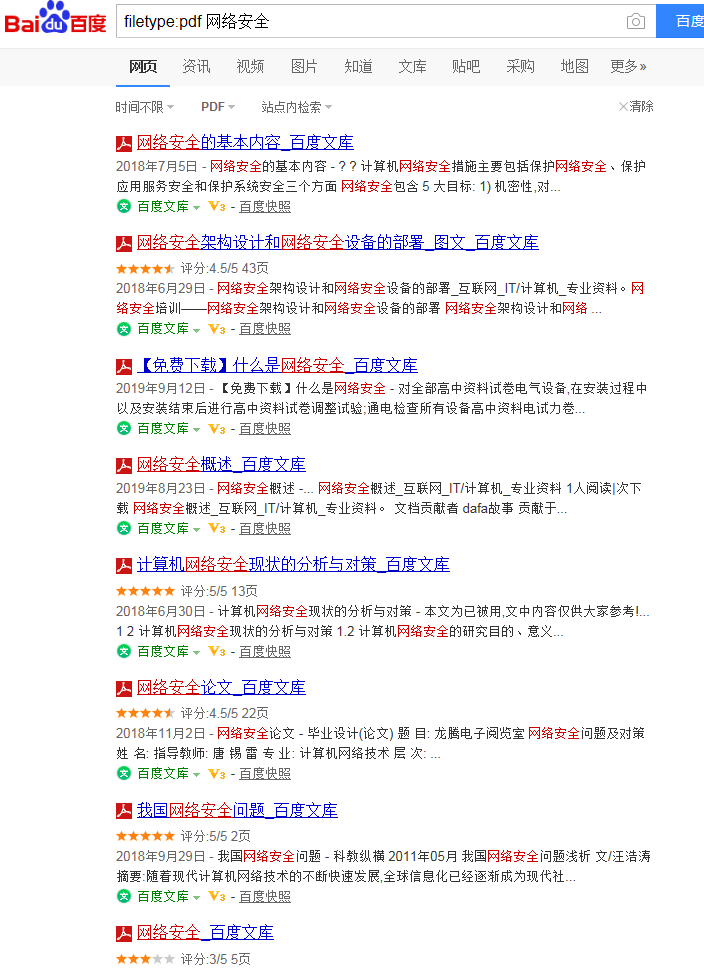Clear the filters with 清除
The image size is (704, 969).
[x=636, y=106]
